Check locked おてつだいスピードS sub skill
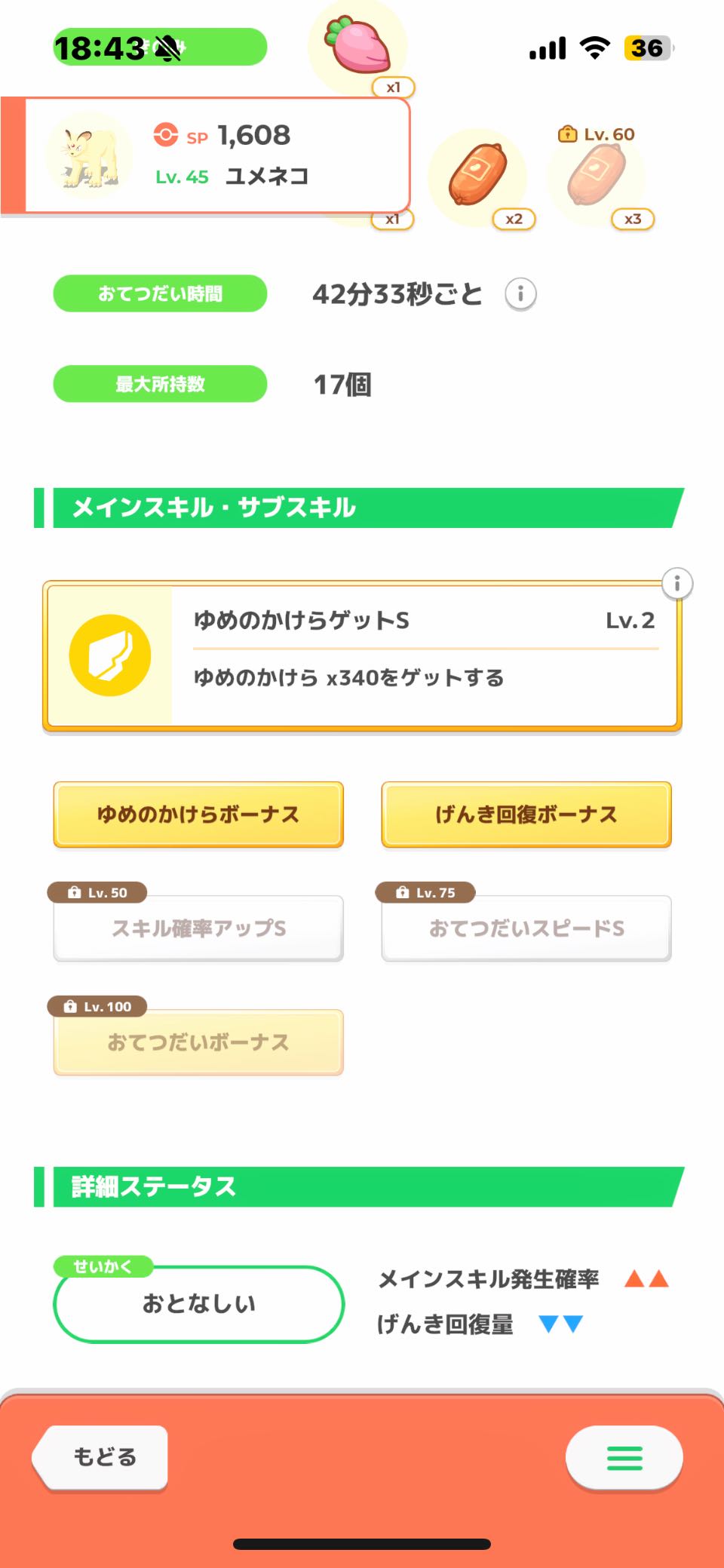Image resolution: width=724 pixels, height=1568 pixels. pos(526,928)
